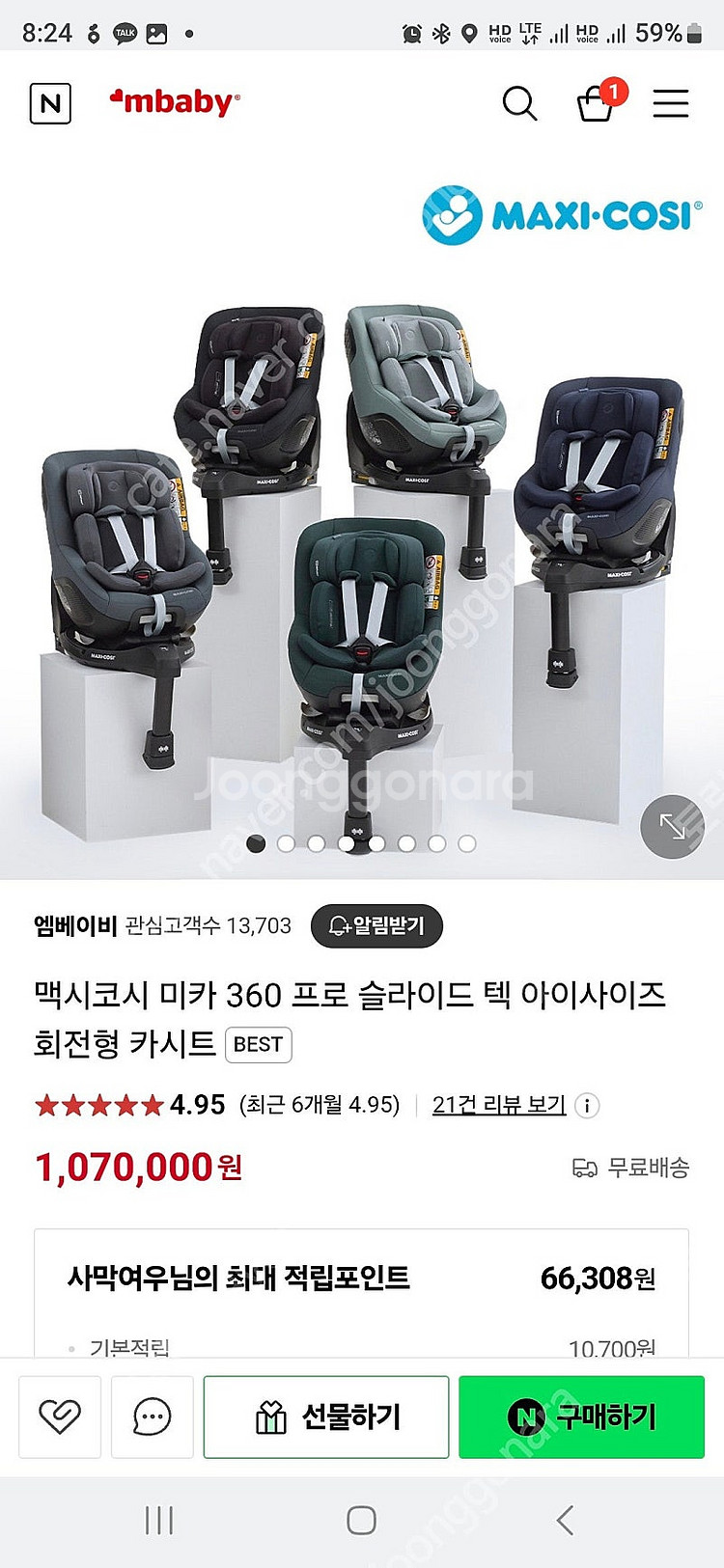Open the Naver N home icon

tap(50, 103)
